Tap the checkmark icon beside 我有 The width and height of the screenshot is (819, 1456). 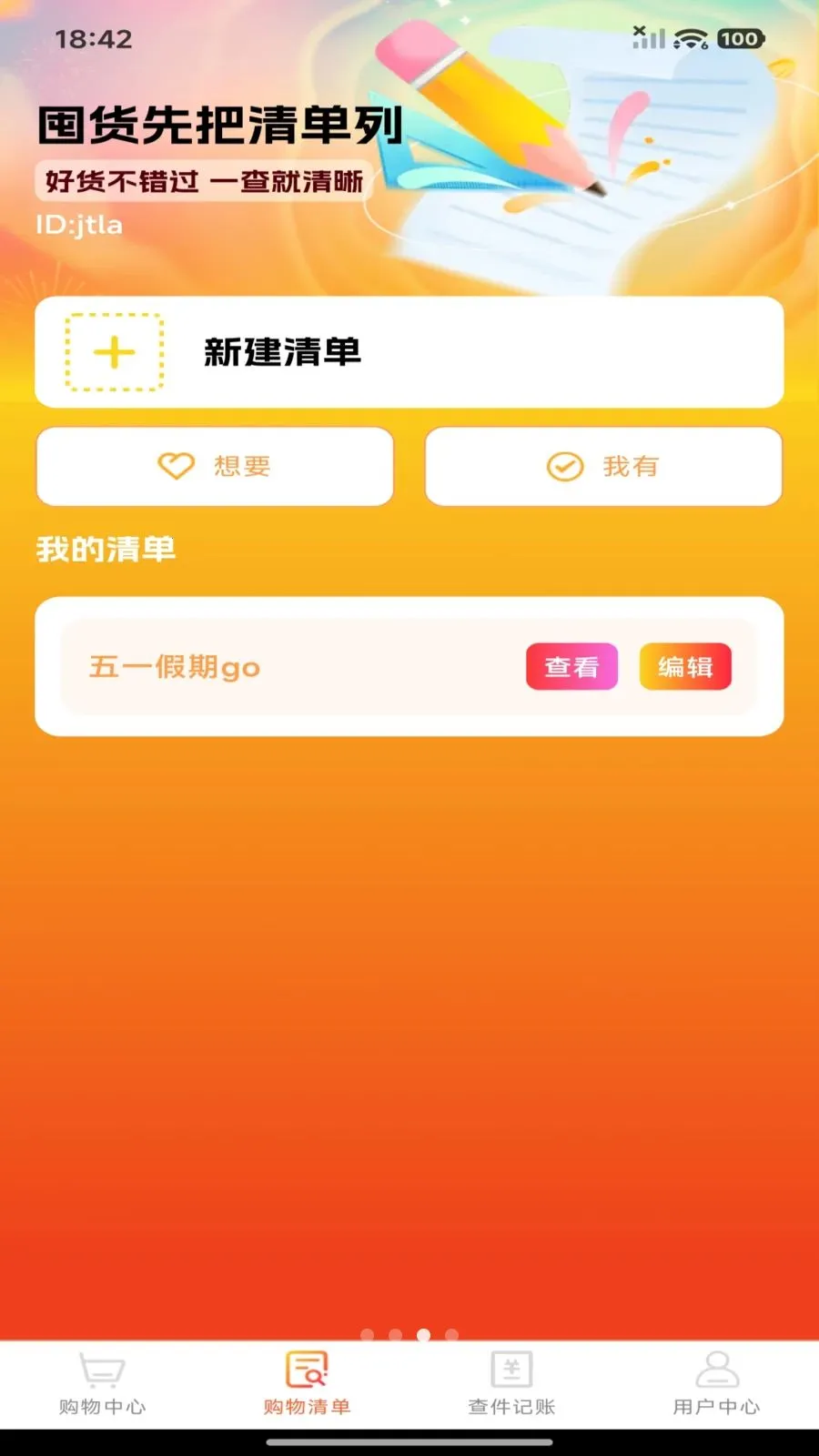564,466
